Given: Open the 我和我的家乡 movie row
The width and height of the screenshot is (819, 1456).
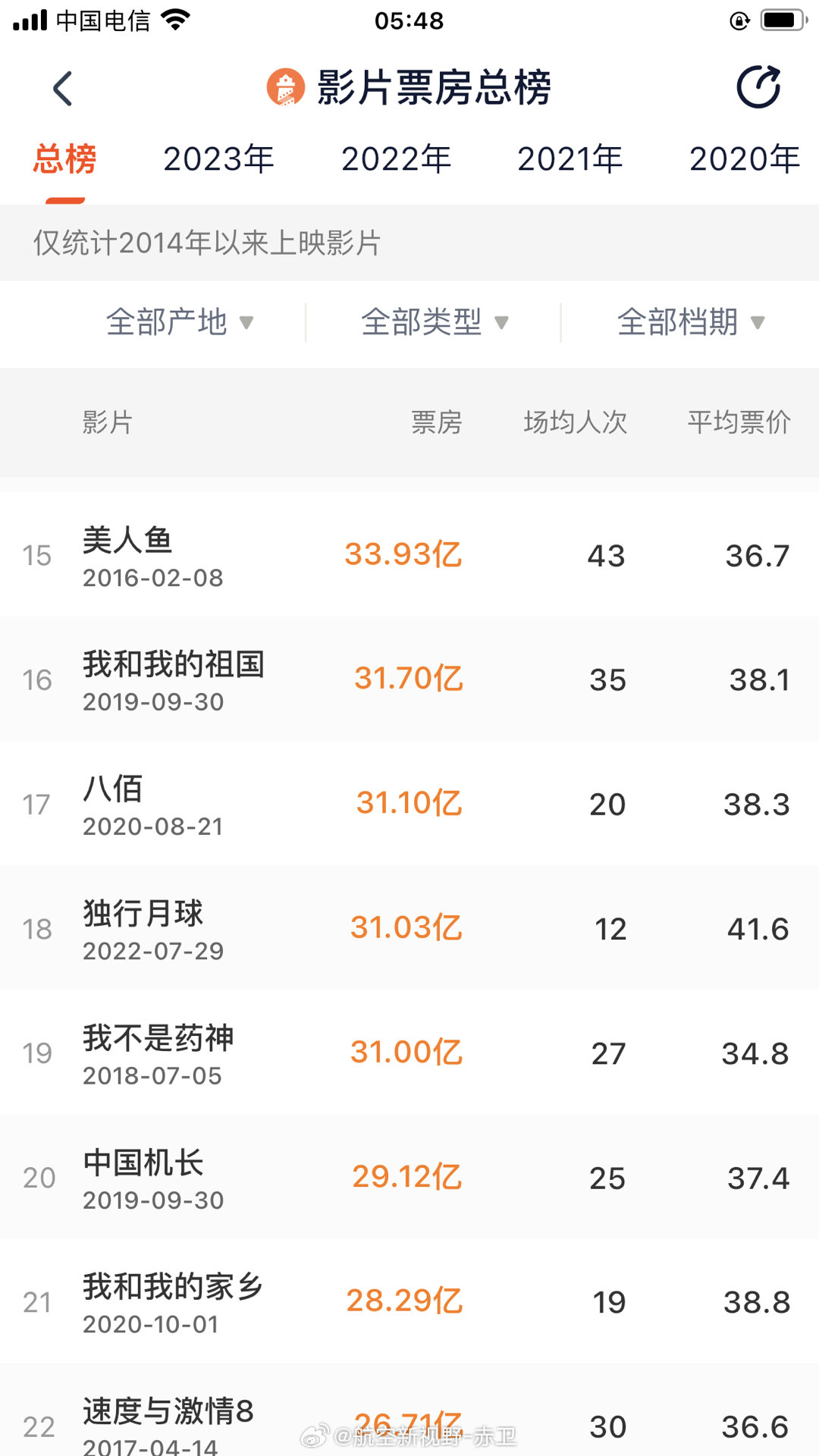Looking at the screenshot, I should click(x=409, y=1301).
